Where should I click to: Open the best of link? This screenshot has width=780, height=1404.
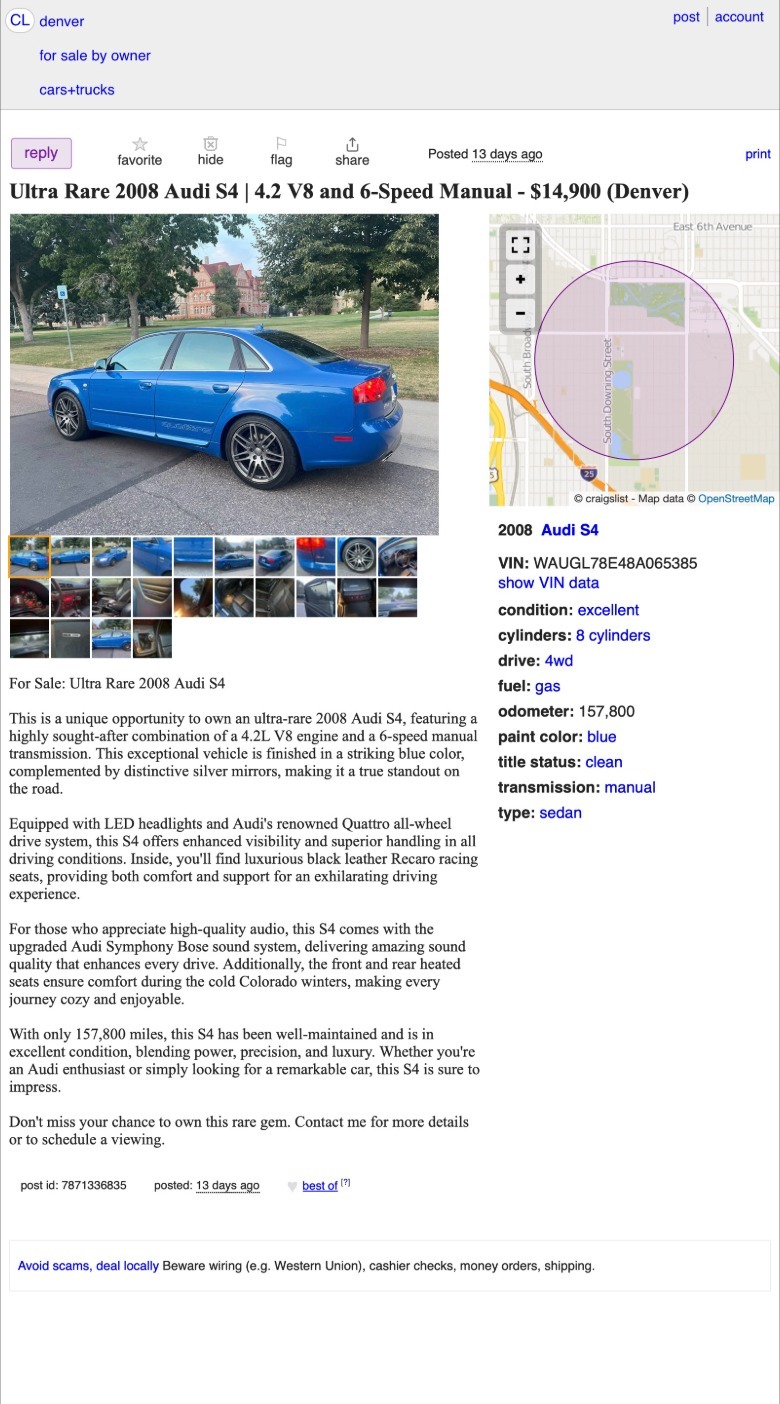click(x=320, y=1186)
